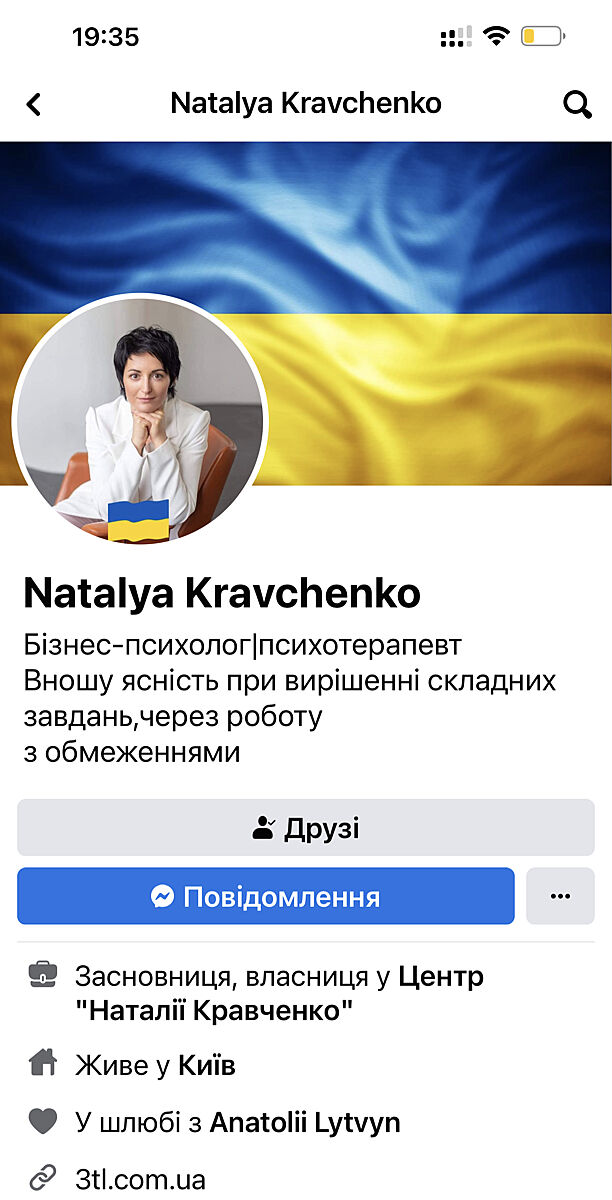Open the 3tl.com.ua website link
Screen dimensions: 612x1200
(x=140, y=1179)
